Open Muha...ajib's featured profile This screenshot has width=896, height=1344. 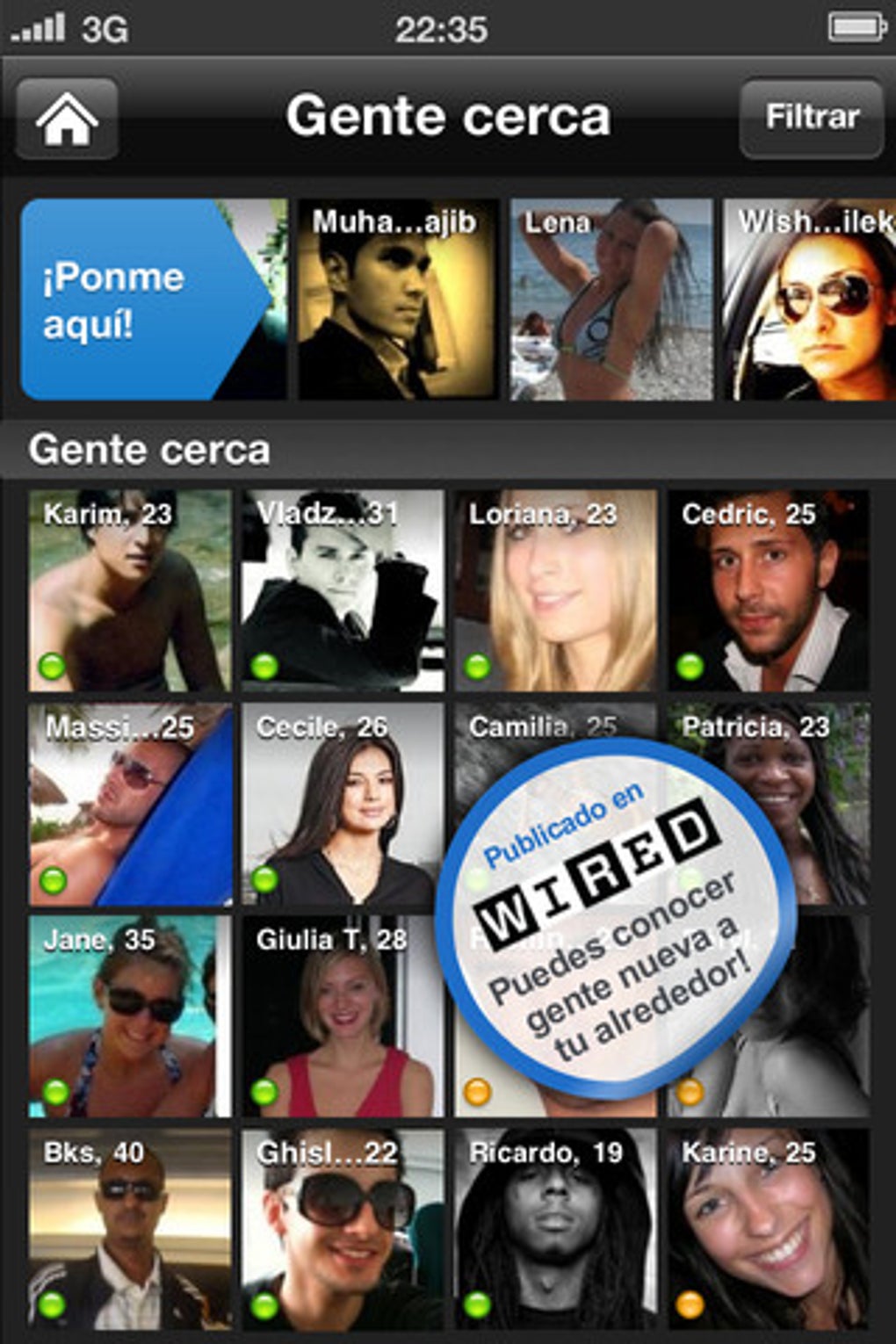tap(397, 300)
